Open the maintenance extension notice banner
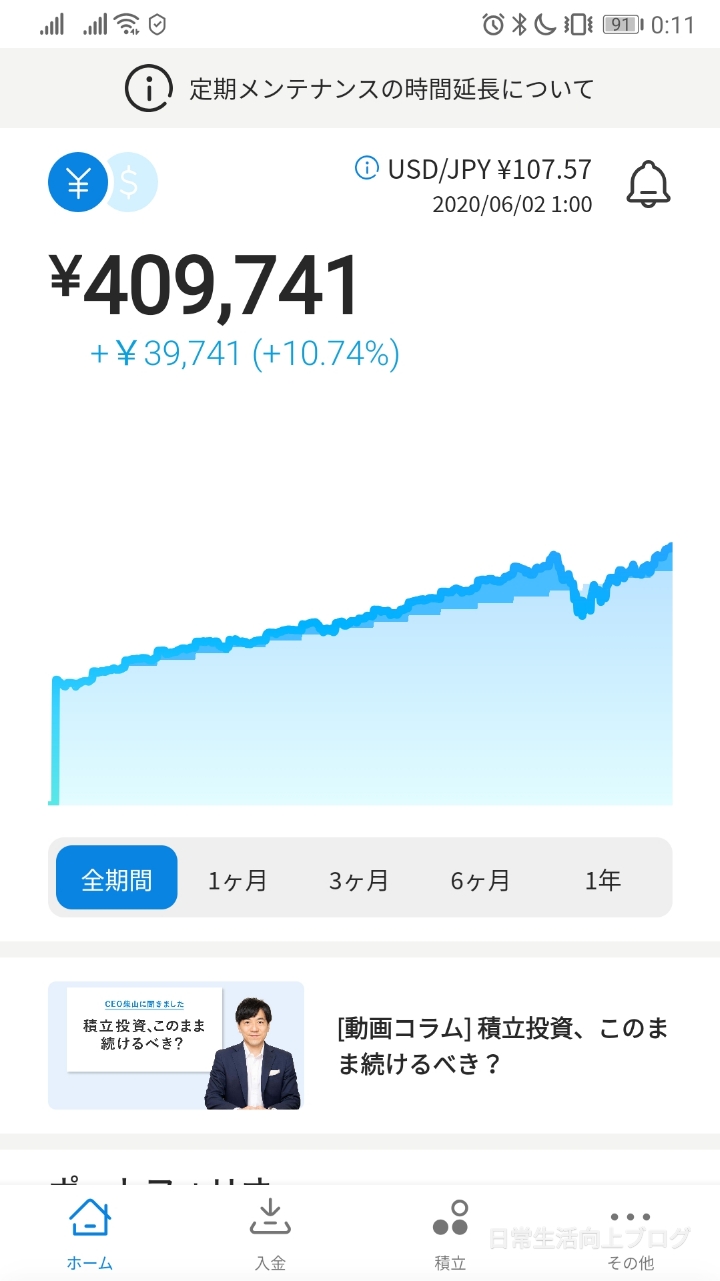The width and height of the screenshot is (720, 1281). pos(360,89)
